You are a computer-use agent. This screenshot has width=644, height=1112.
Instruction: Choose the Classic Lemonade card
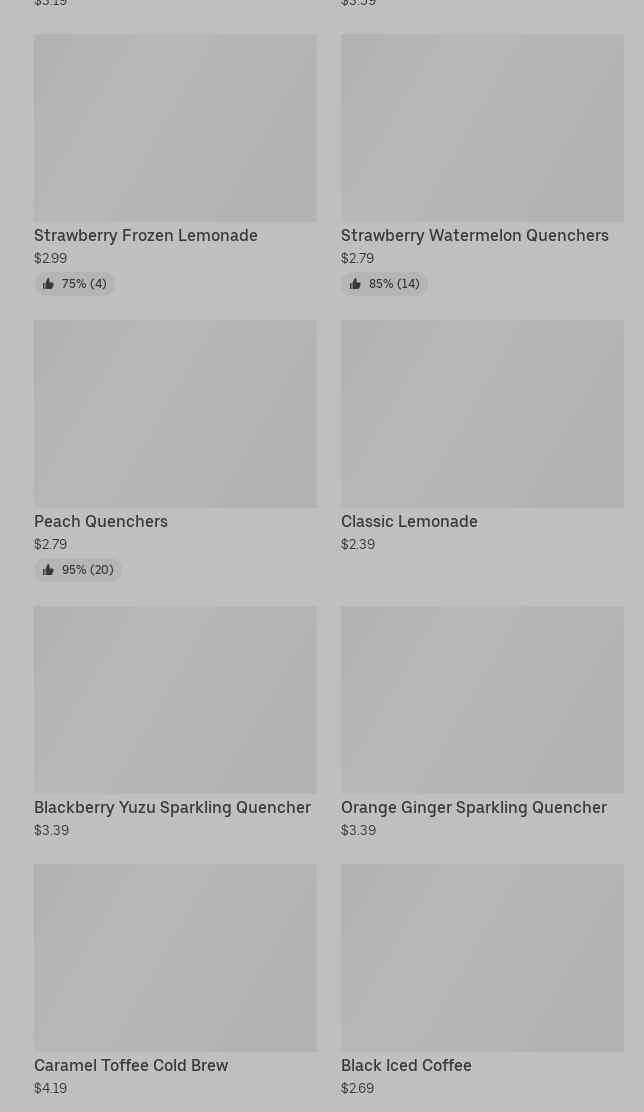pyautogui.click(x=482, y=437)
